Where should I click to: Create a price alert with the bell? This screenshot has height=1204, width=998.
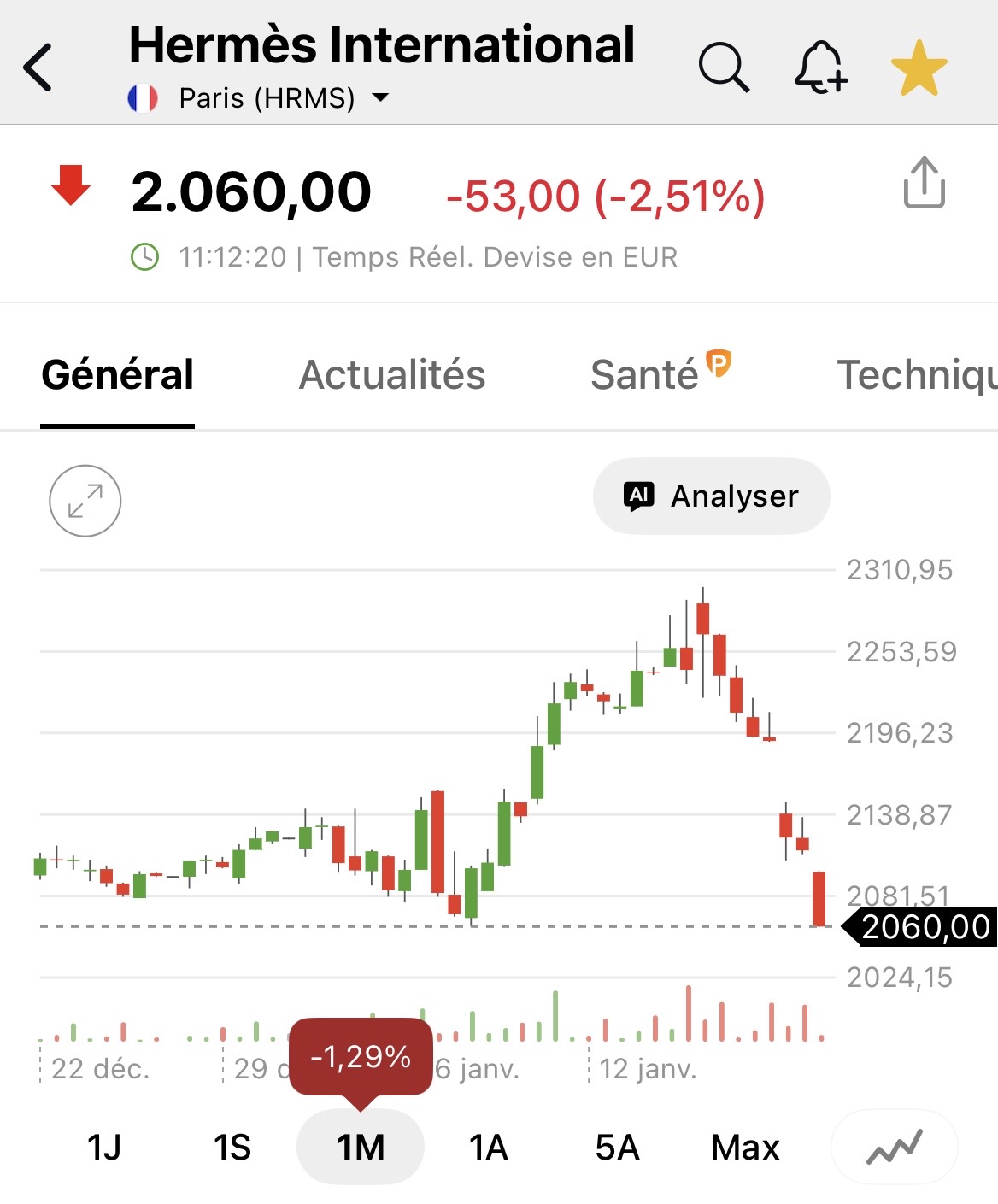(820, 67)
